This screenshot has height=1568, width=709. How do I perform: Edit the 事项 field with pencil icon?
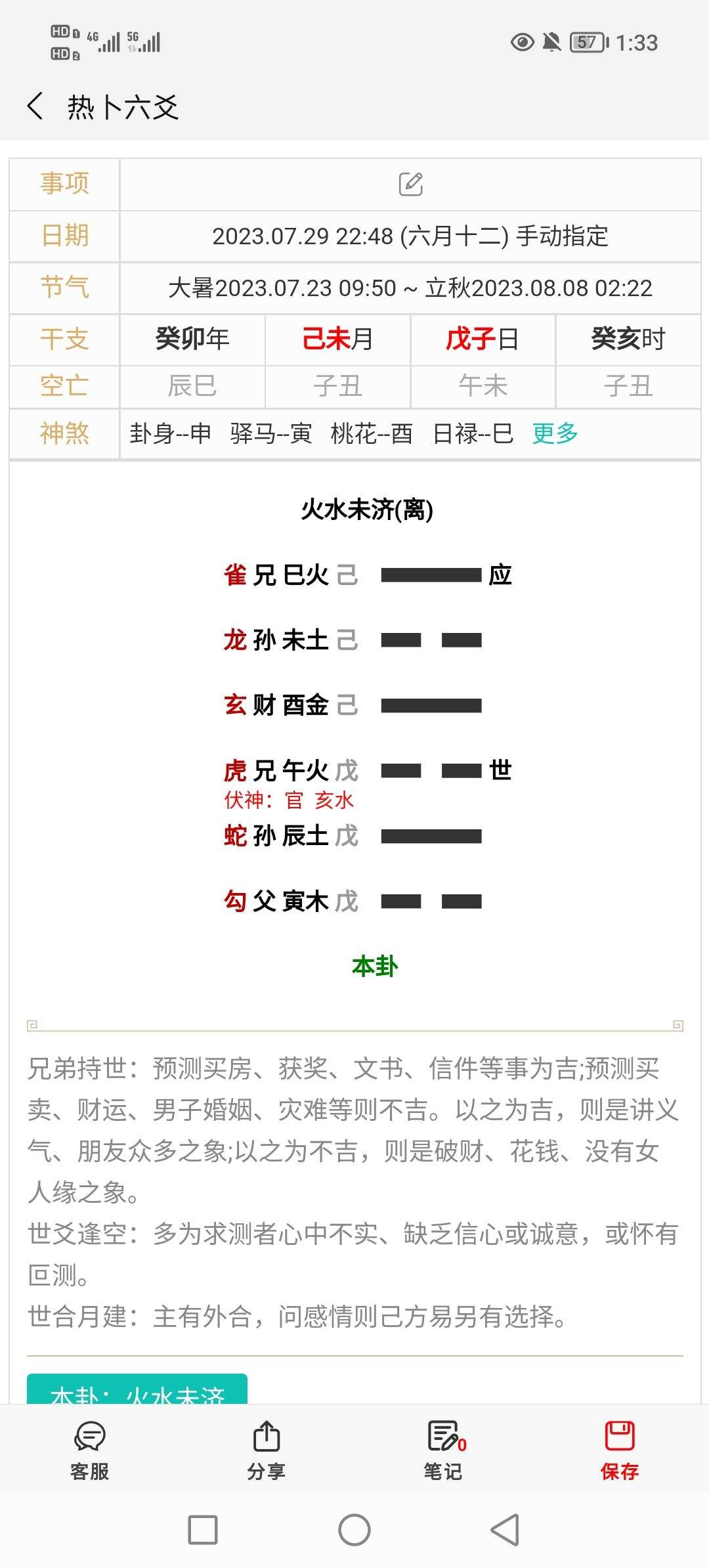coord(411,185)
